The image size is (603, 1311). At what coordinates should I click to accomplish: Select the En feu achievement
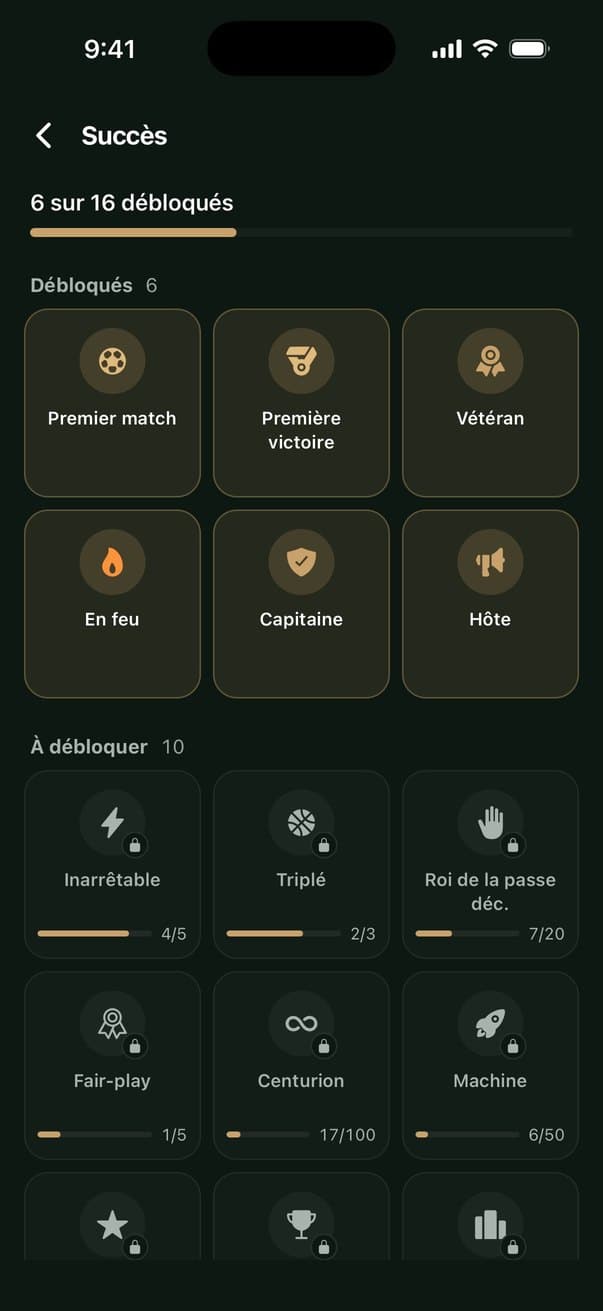coord(112,604)
